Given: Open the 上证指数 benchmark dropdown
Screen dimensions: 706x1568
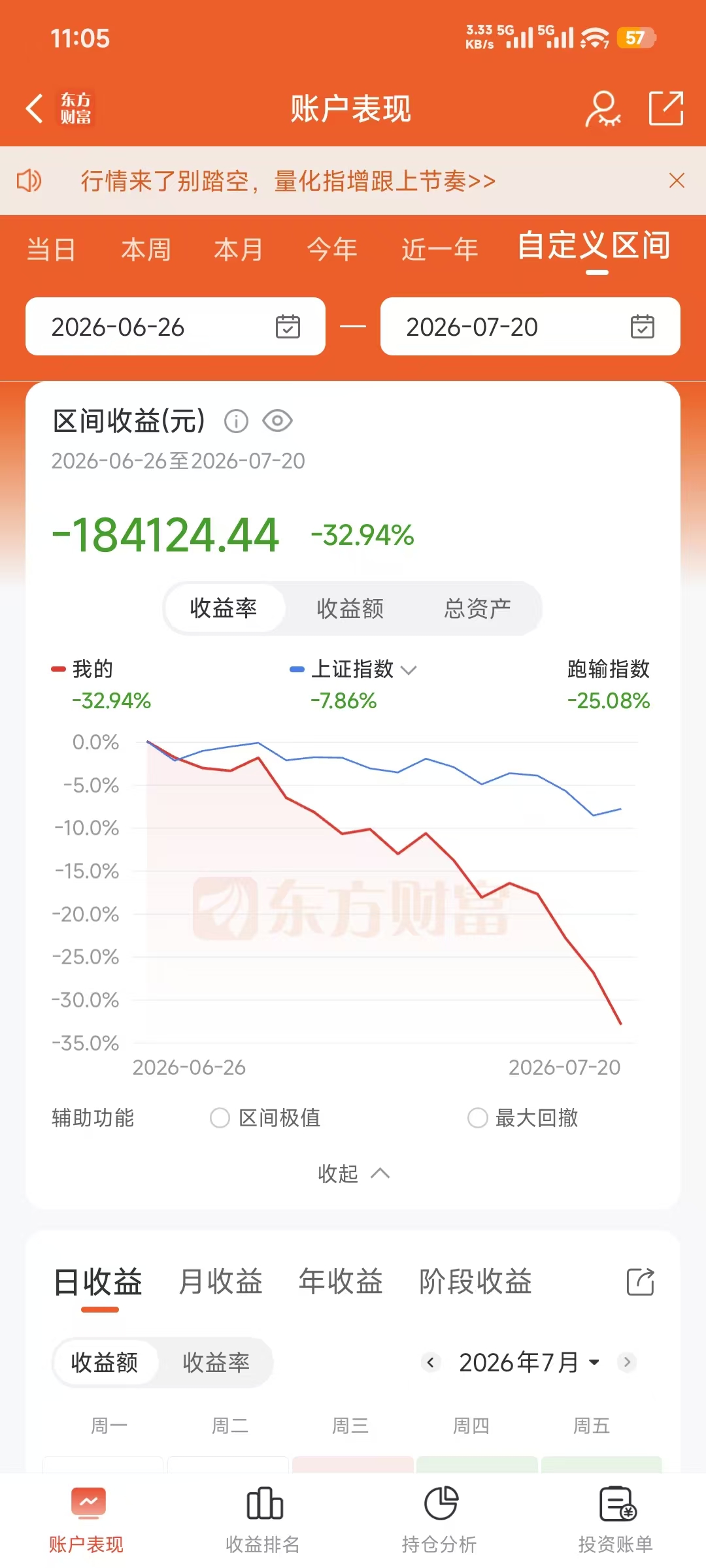Looking at the screenshot, I should pos(353,669).
